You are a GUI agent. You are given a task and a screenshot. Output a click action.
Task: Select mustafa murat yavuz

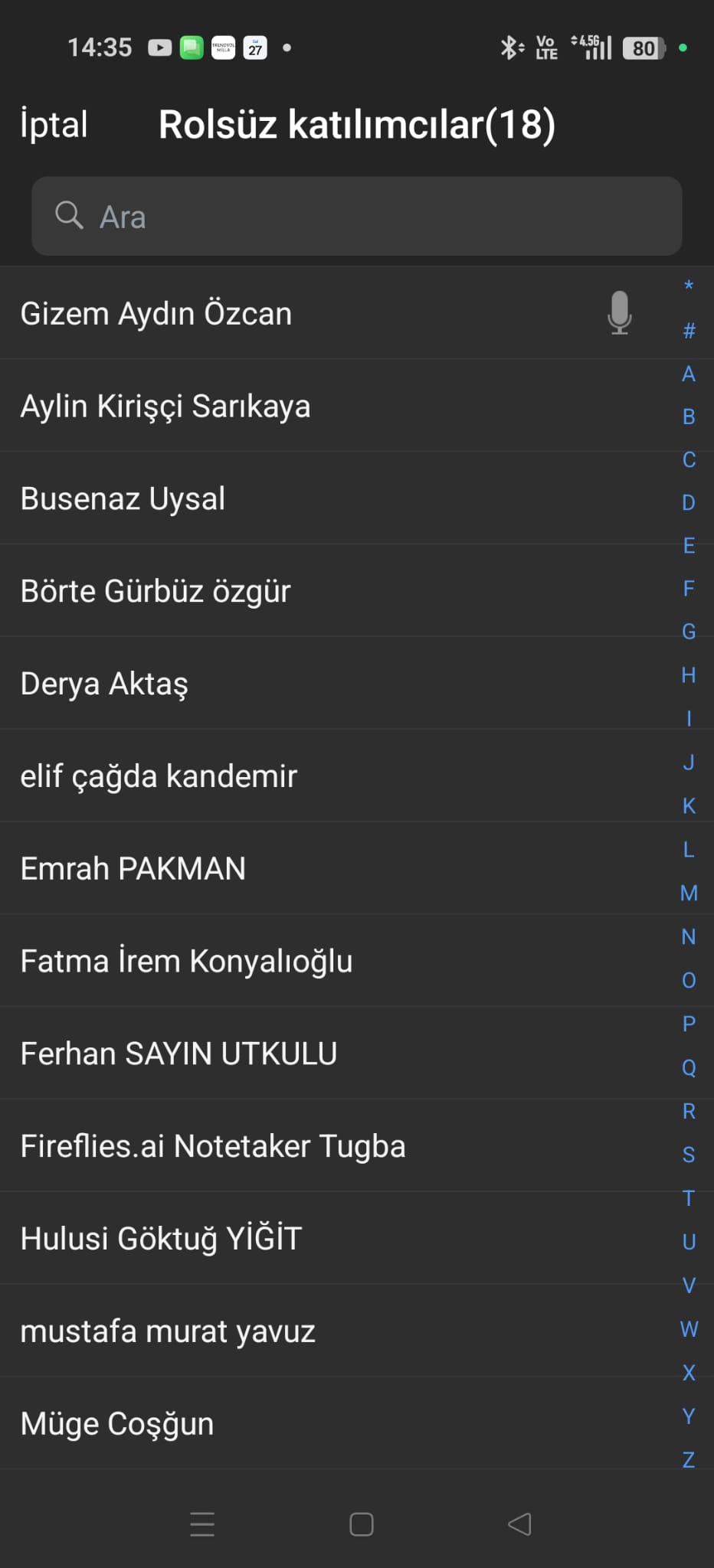pyautogui.click(x=168, y=1332)
